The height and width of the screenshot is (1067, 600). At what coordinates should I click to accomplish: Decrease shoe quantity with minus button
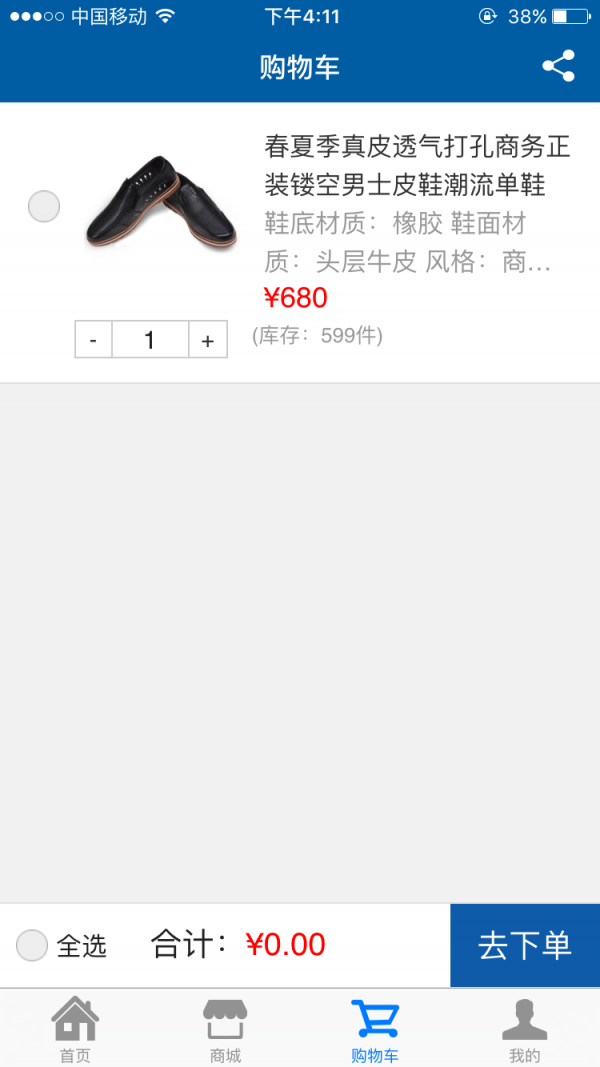(93, 340)
